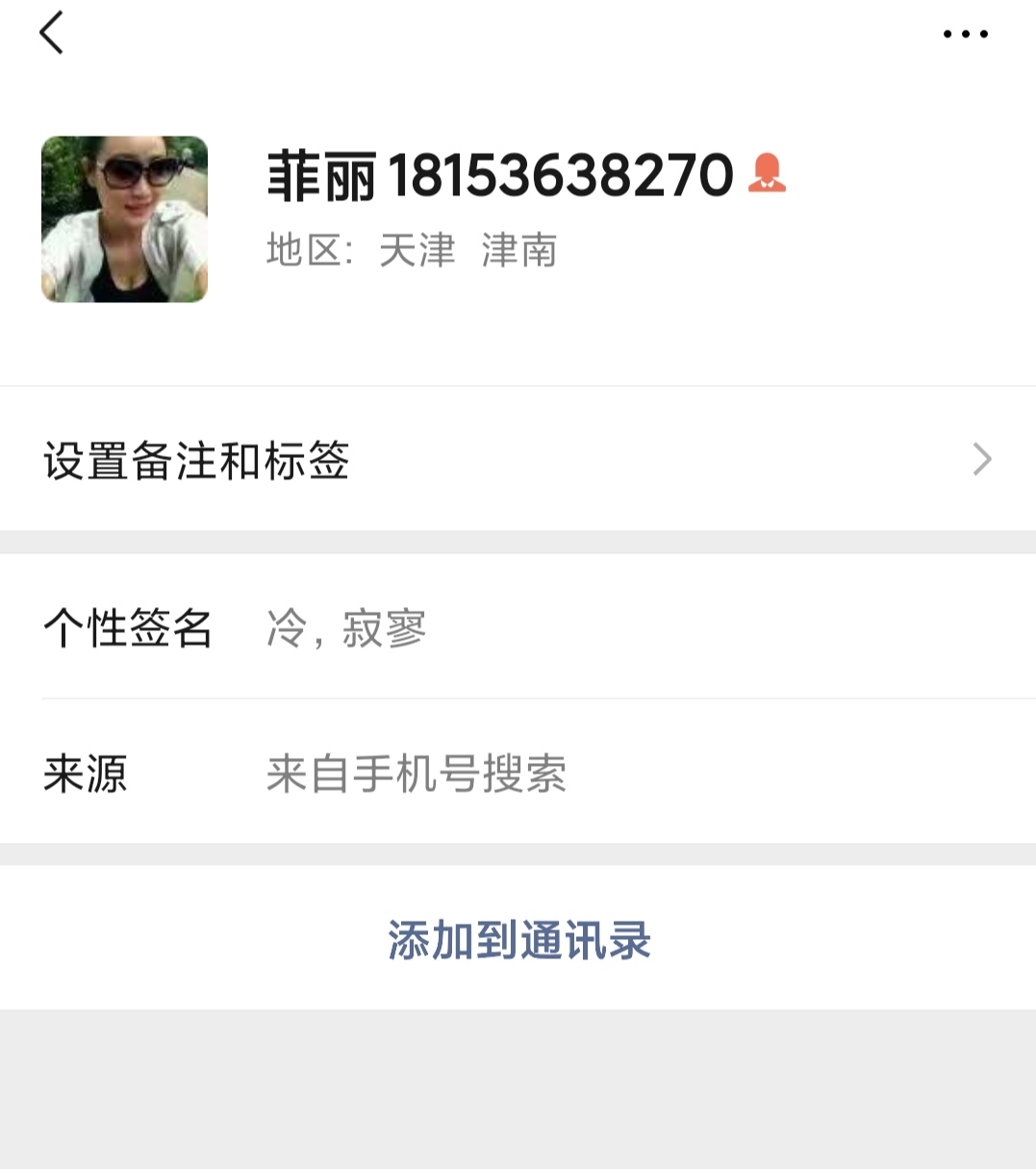
Task: Tap 添加到通讯录 to add contact
Action: tap(518, 940)
